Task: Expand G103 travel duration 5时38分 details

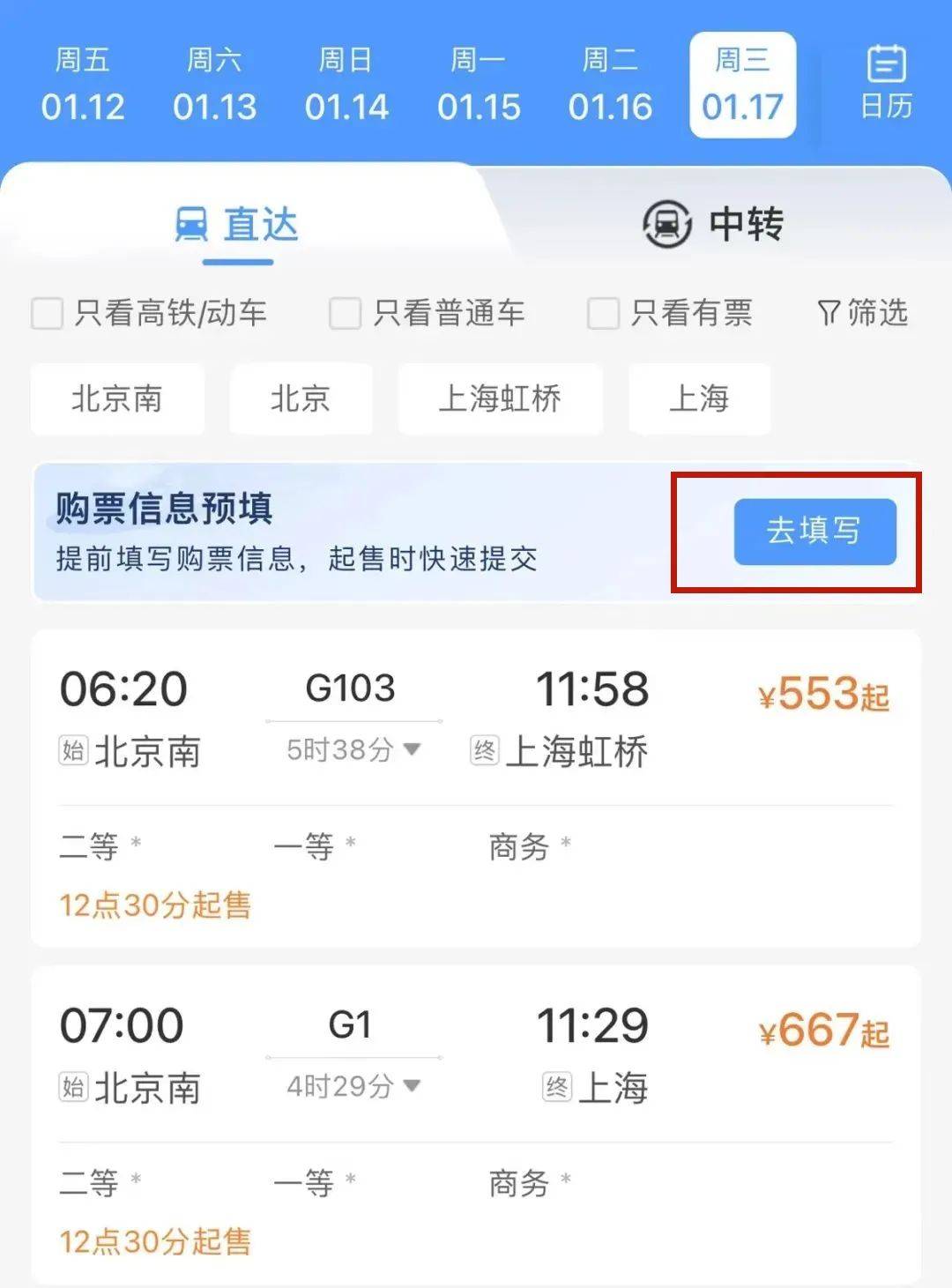Action: coord(353,749)
